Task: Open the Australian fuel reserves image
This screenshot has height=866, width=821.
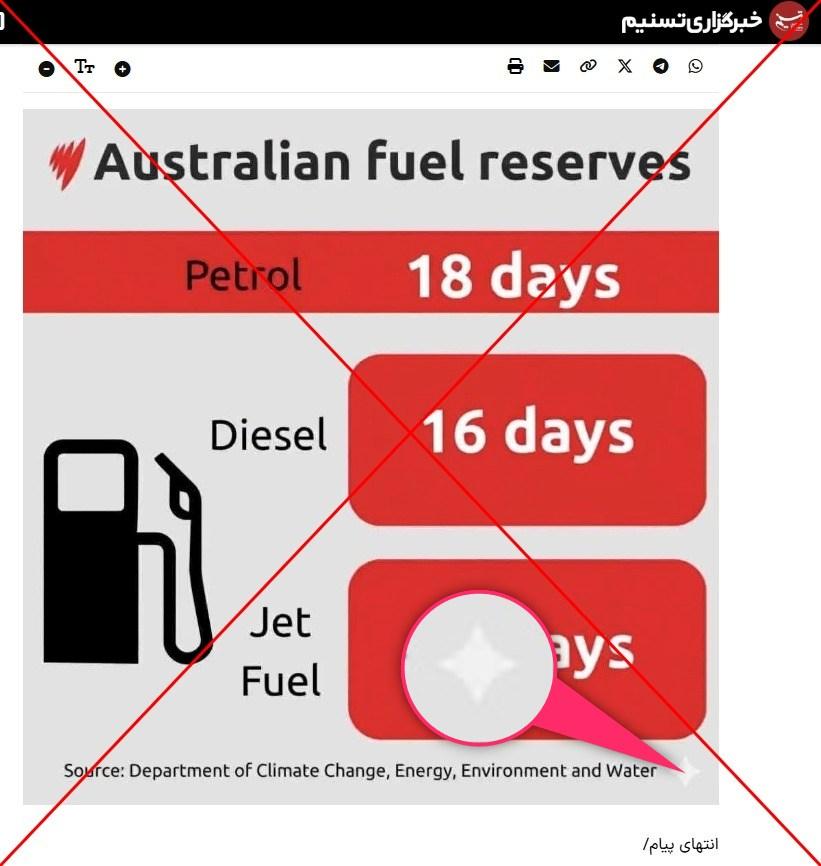Action: tap(370, 456)
